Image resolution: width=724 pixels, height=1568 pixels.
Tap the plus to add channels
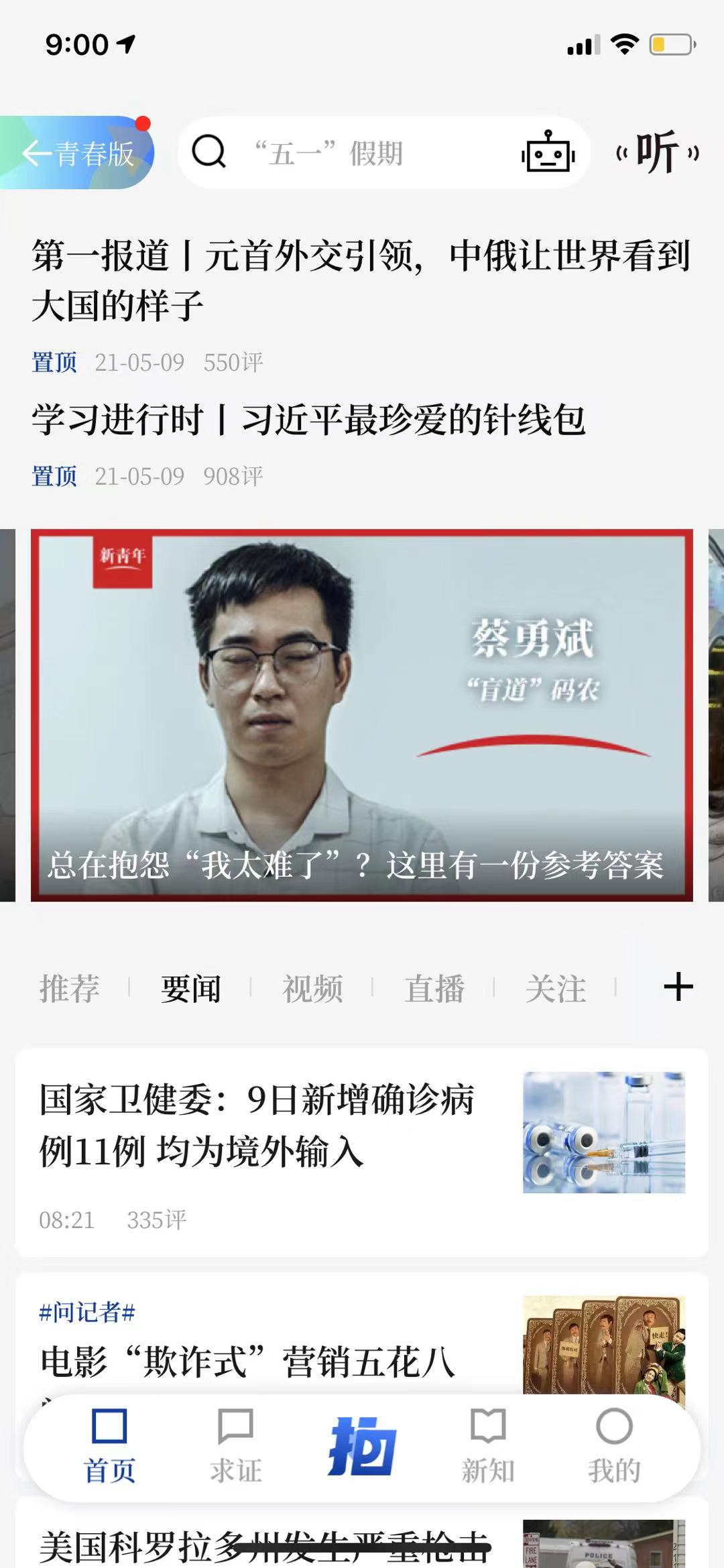tap(679, 987)
